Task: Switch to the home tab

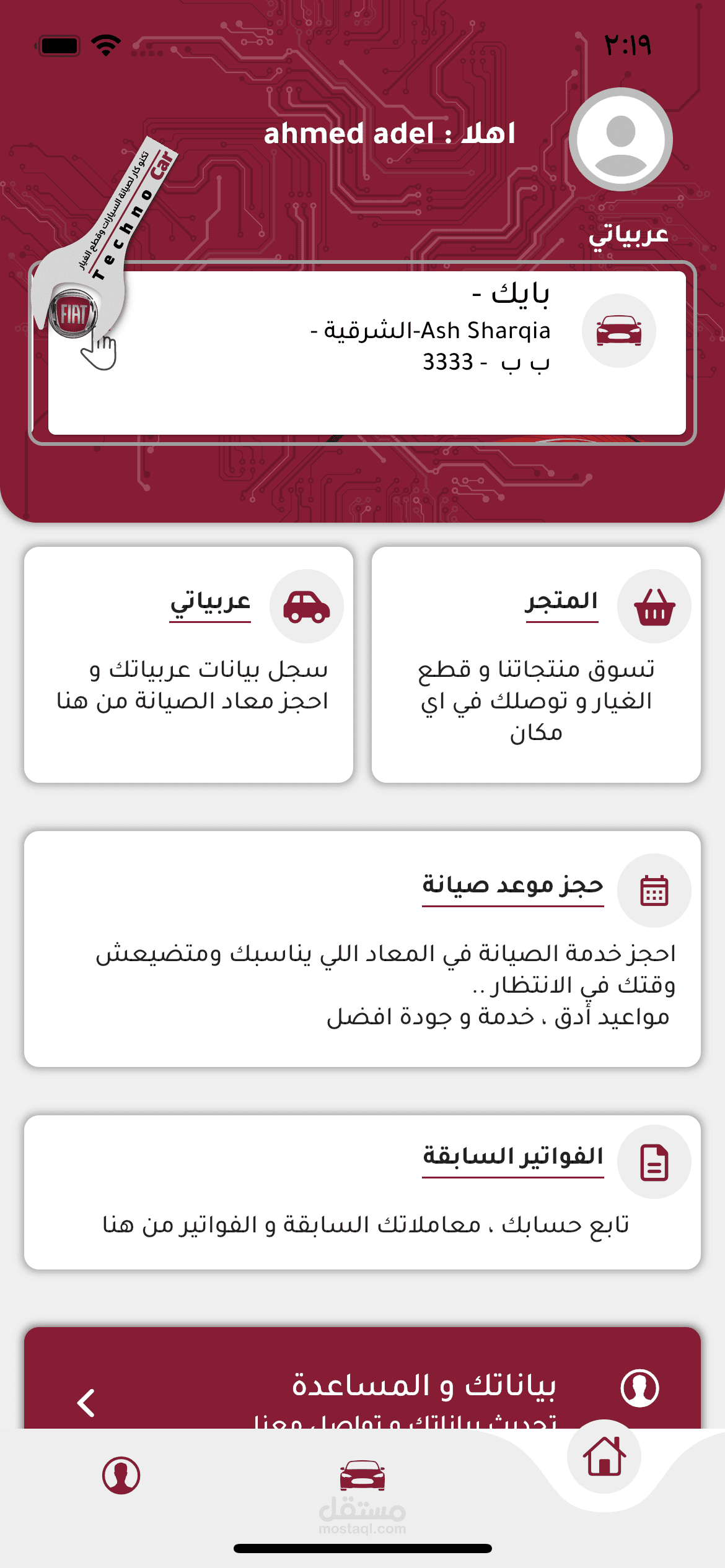Action: tap(604, 1457)
